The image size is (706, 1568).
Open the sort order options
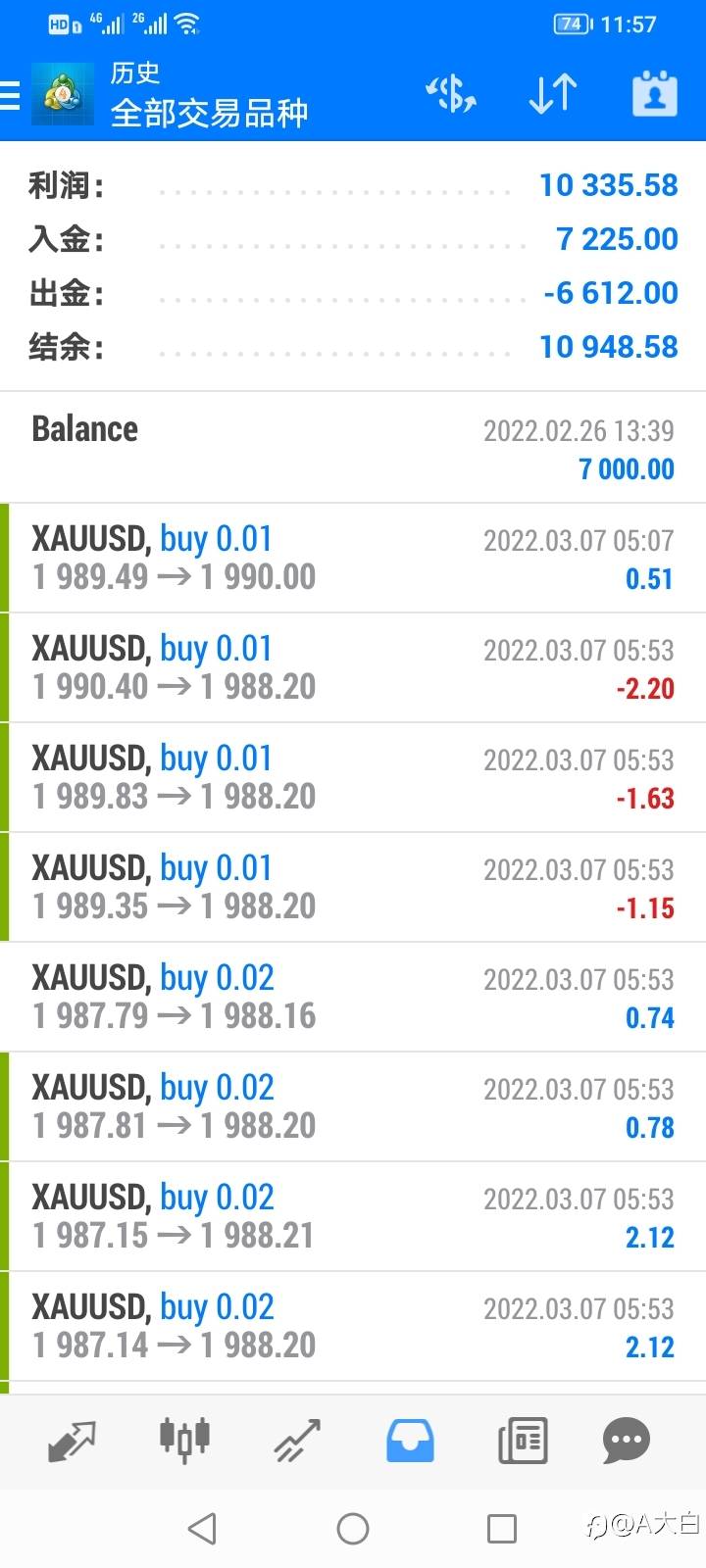coord(552,95)
